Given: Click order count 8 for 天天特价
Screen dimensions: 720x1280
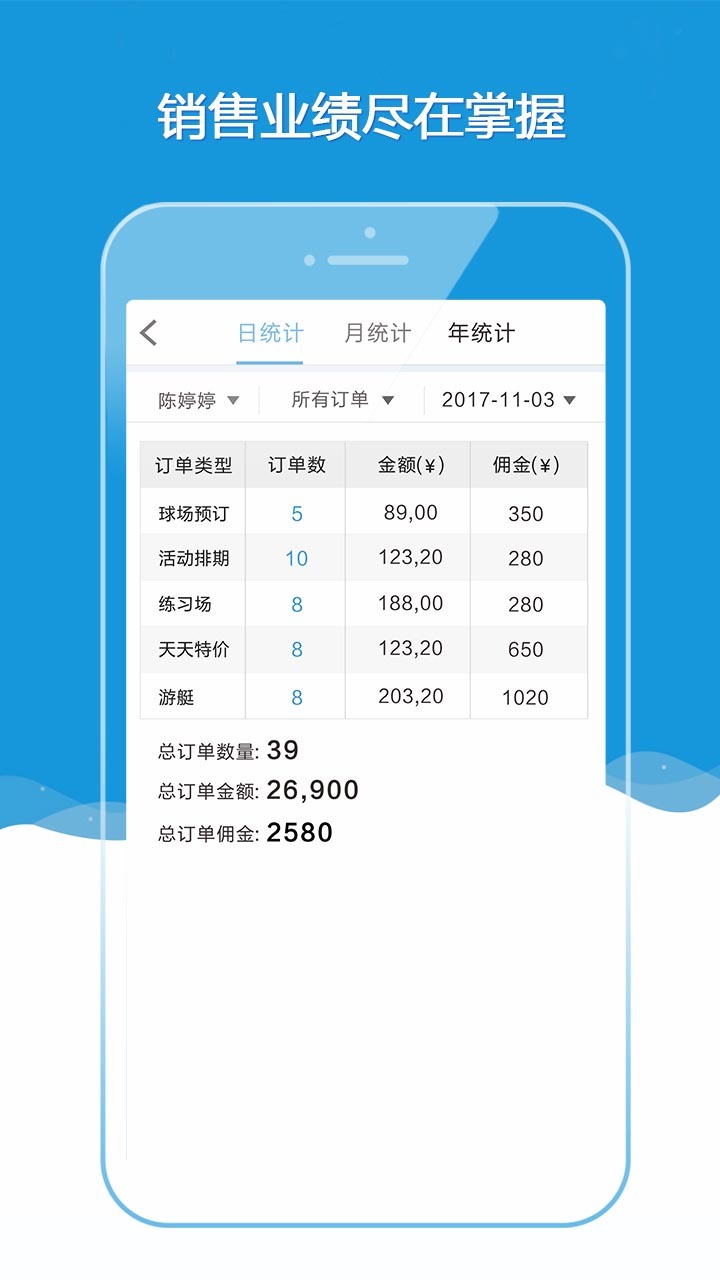Looking at the screenshot, I should (x=295, y=650).
